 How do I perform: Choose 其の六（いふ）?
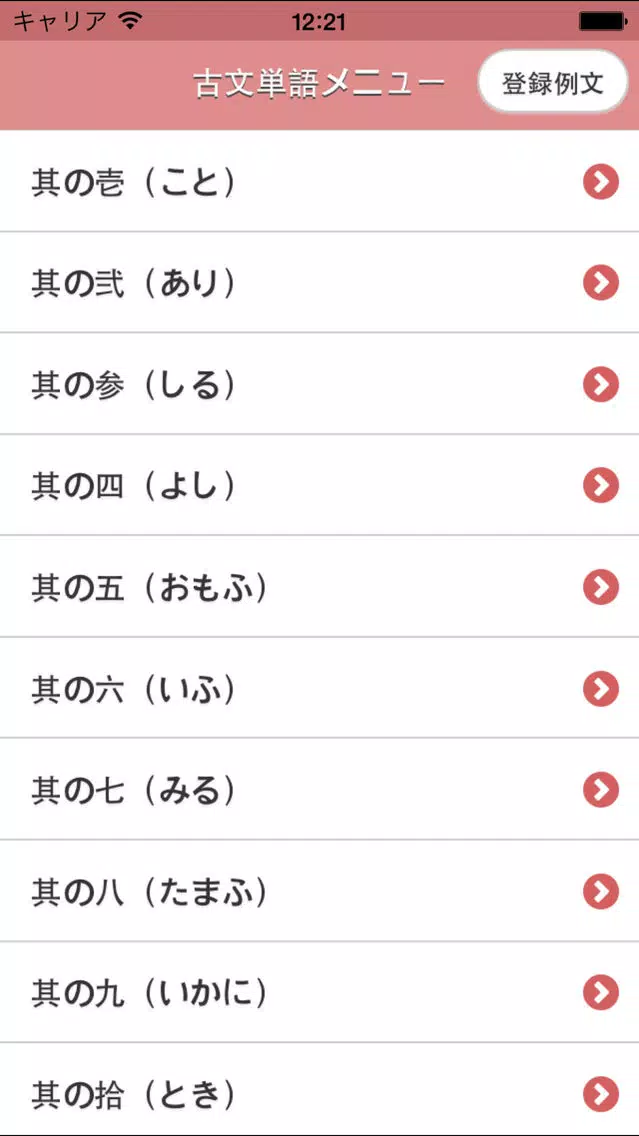click(x=320, y=688)
